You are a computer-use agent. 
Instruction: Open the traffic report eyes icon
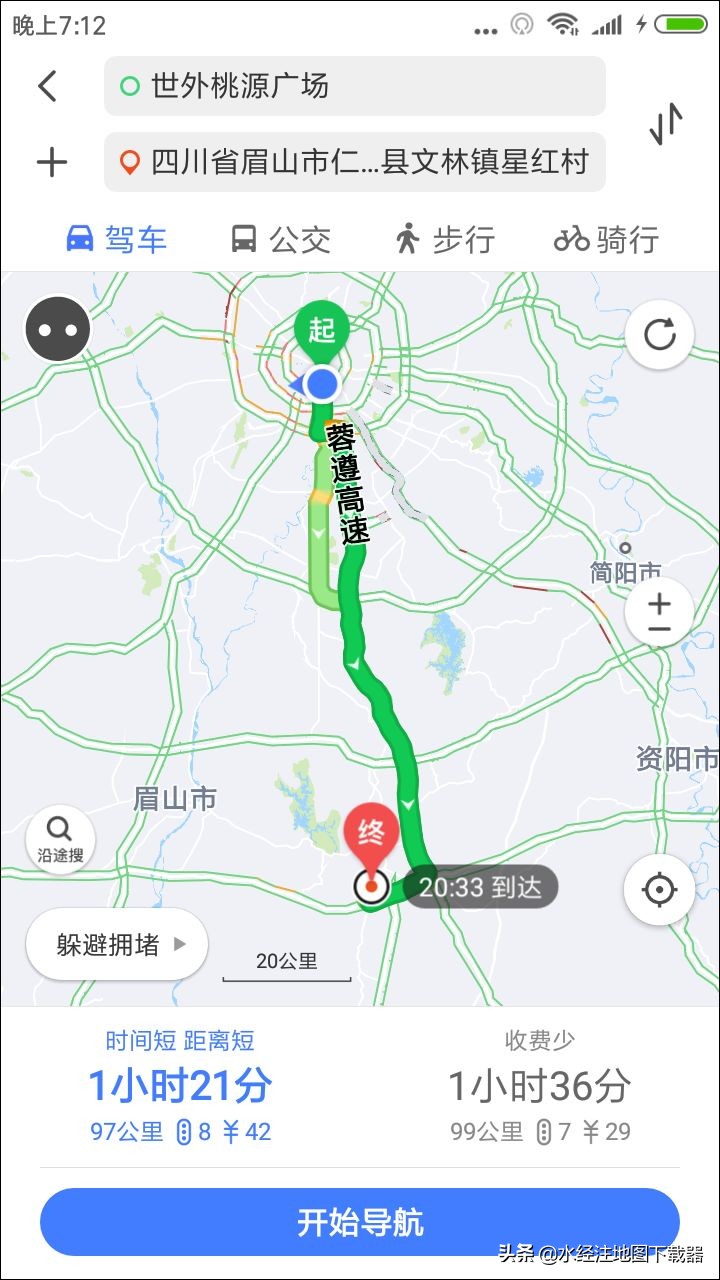click(x=58, y=328)
